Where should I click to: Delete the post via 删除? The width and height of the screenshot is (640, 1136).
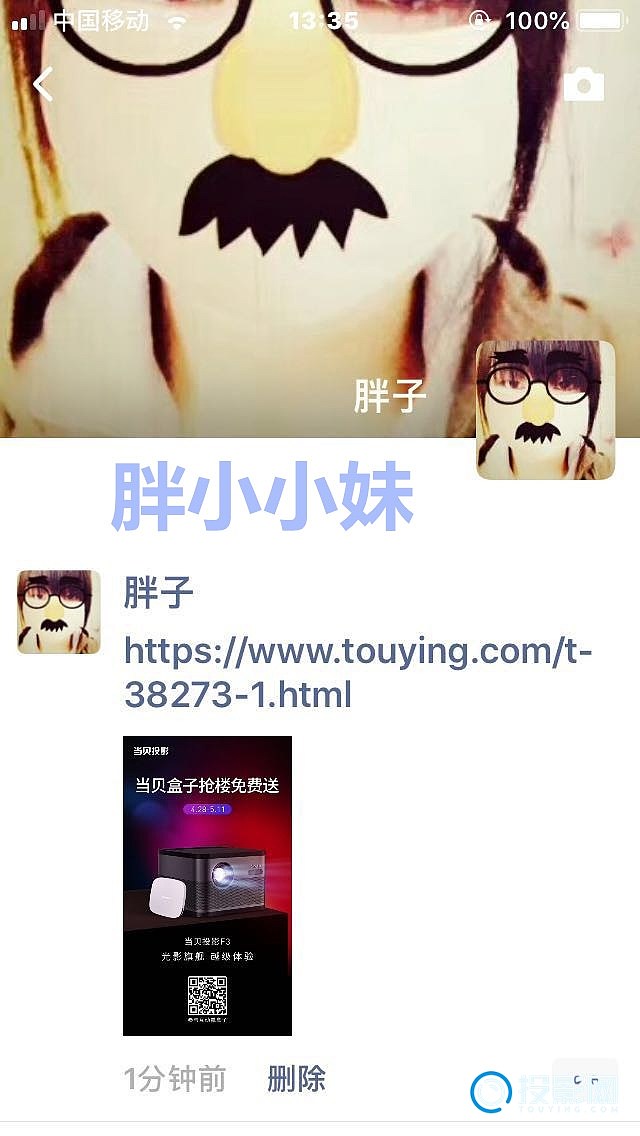click(296, 1079)
